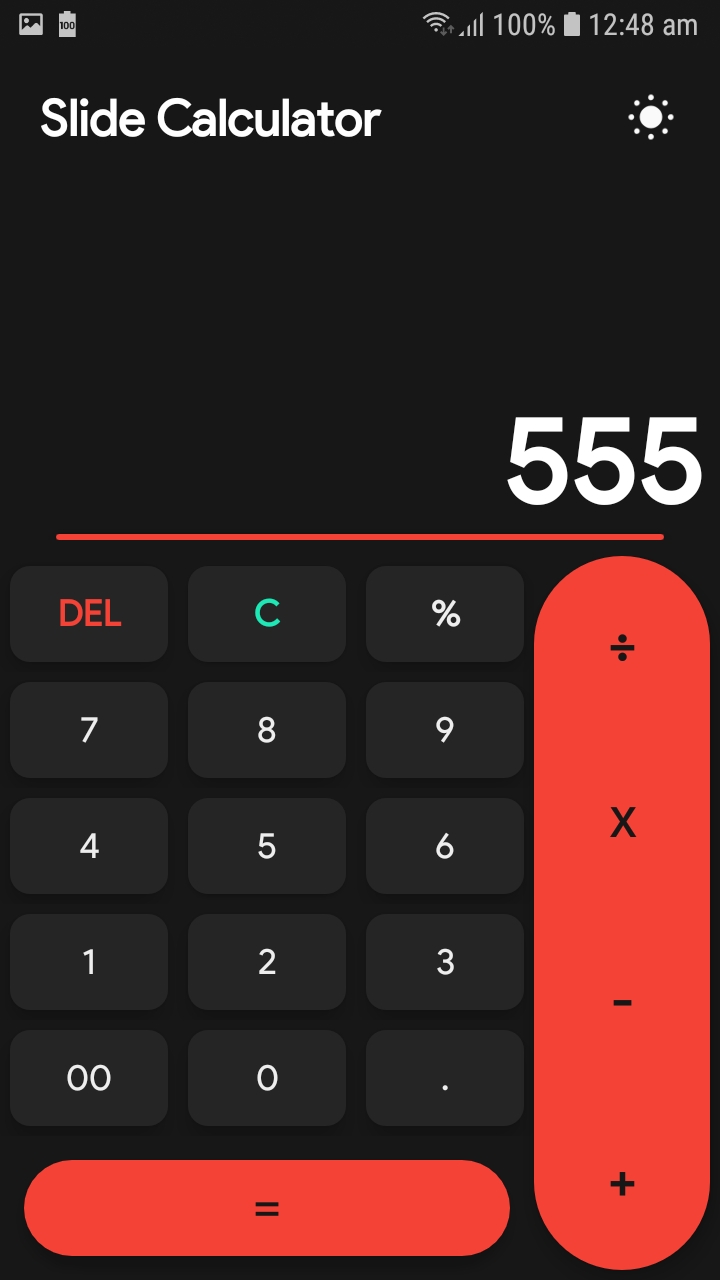The height and width of the screenshot is (1280, 720).
Task: Calculate the result with equals
Action: pyautogui.click(x=267, y=1208)
